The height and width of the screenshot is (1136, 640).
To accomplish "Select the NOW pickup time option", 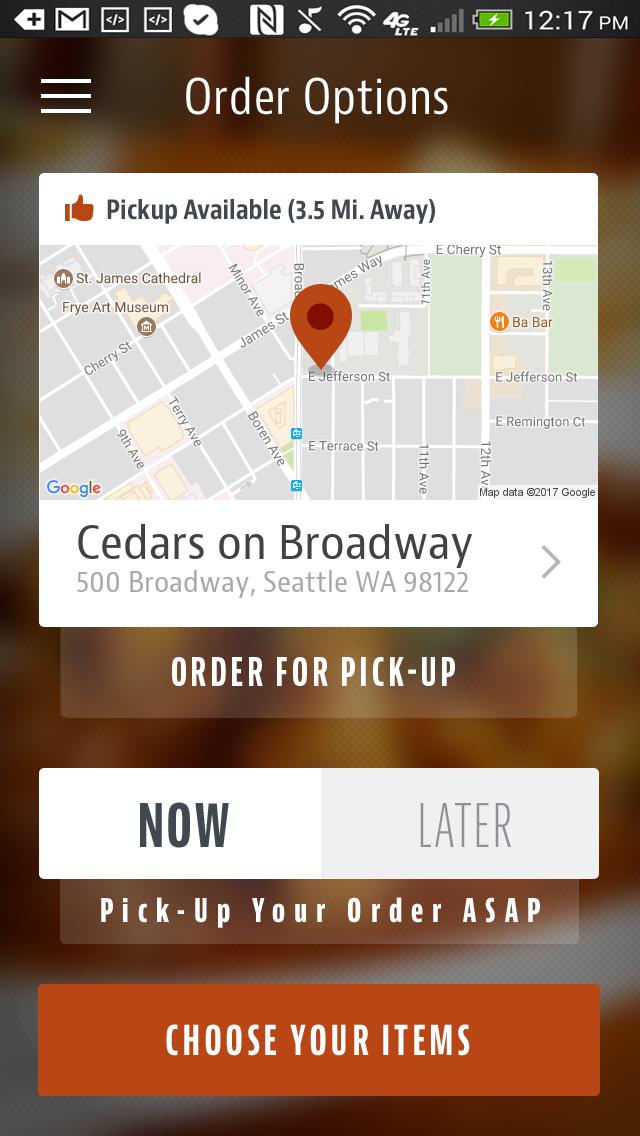I will pos(181,824).
